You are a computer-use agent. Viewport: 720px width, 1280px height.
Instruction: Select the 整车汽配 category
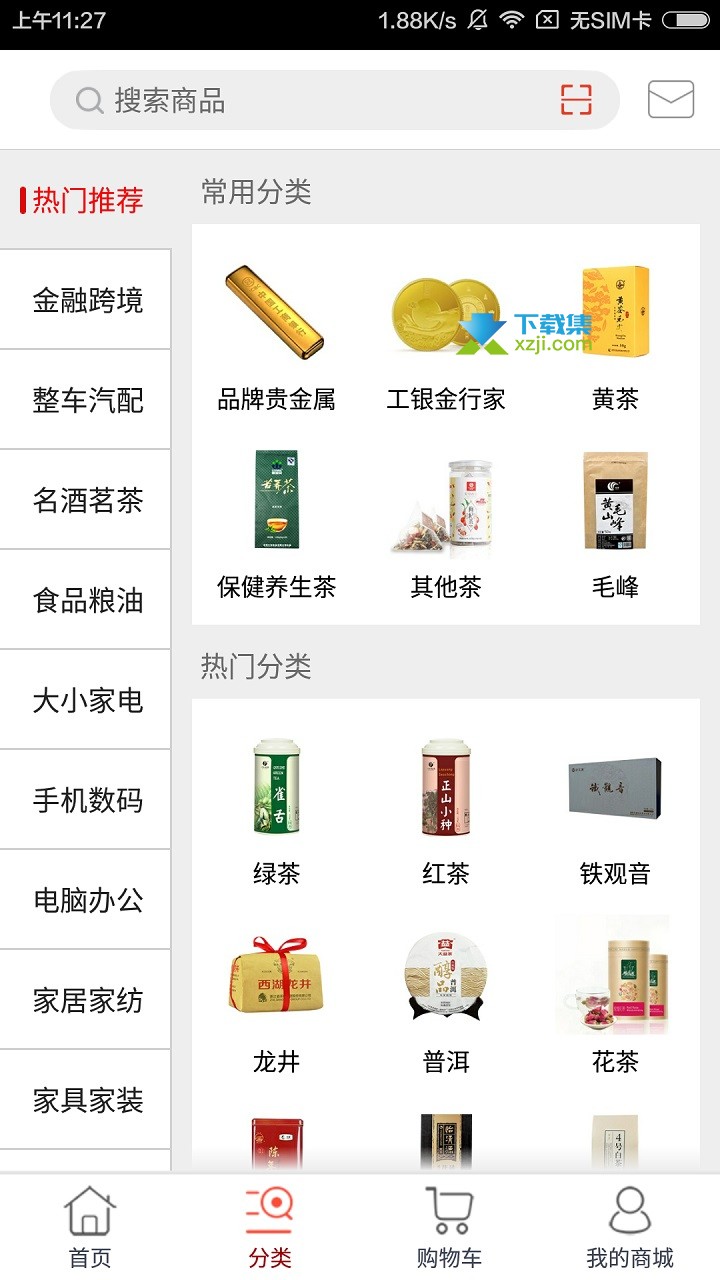point(86,400)
